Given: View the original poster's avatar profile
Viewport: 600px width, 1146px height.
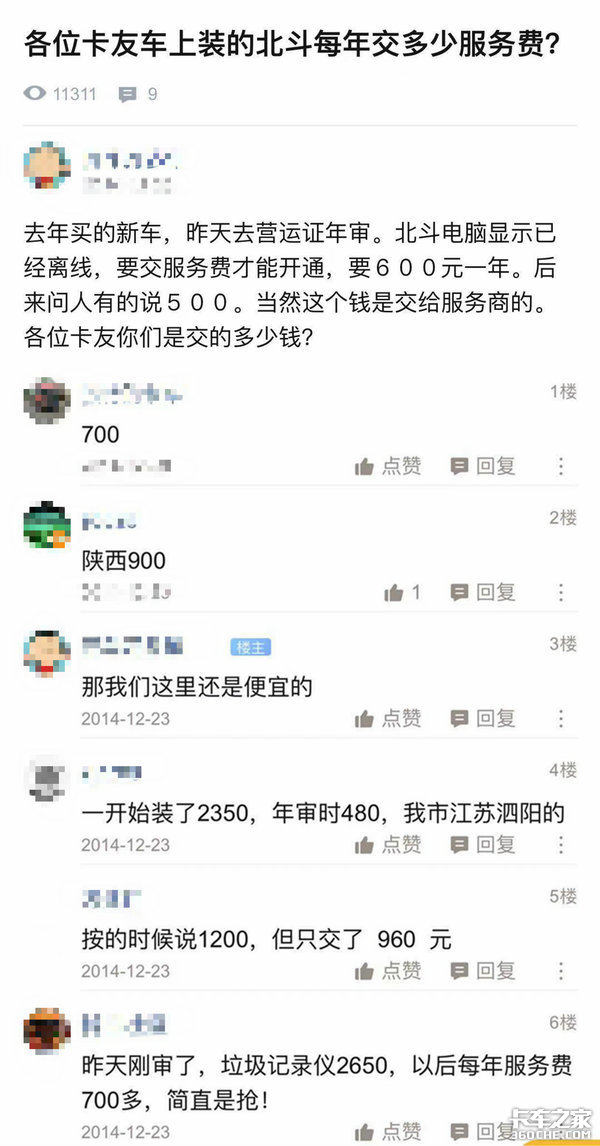Looking at the screenshot, I should 46,165.
